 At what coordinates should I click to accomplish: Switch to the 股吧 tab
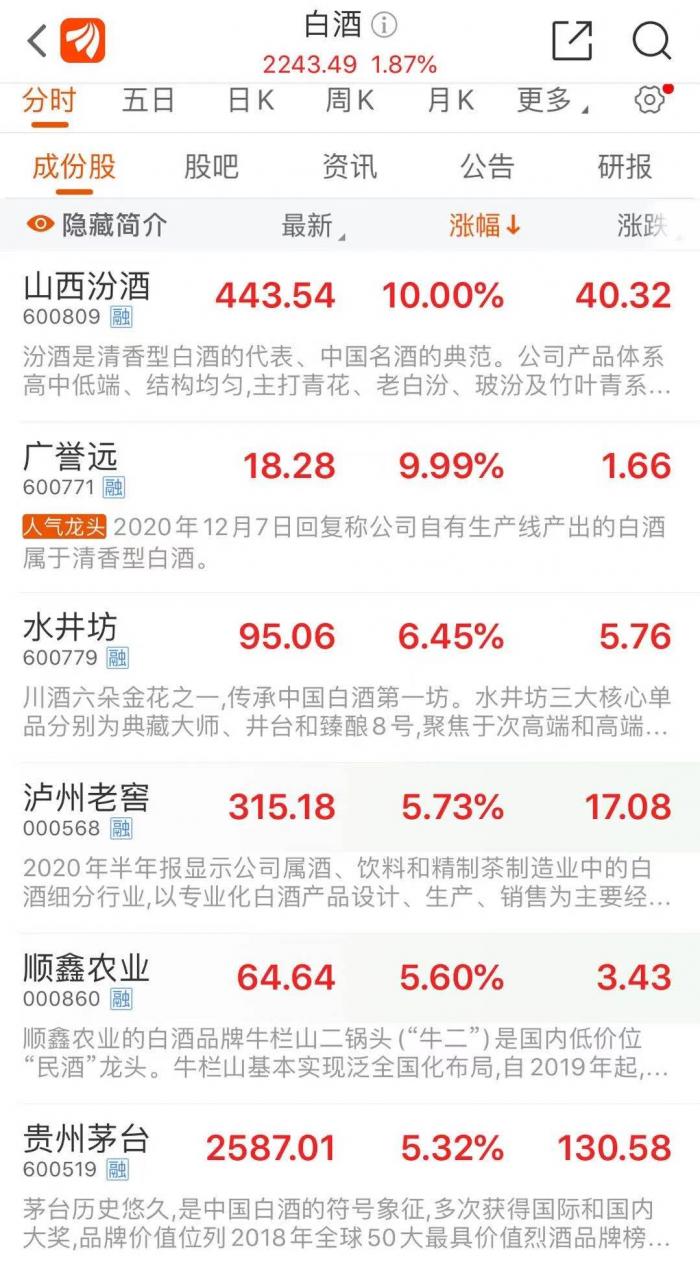(x=211, y=166)
